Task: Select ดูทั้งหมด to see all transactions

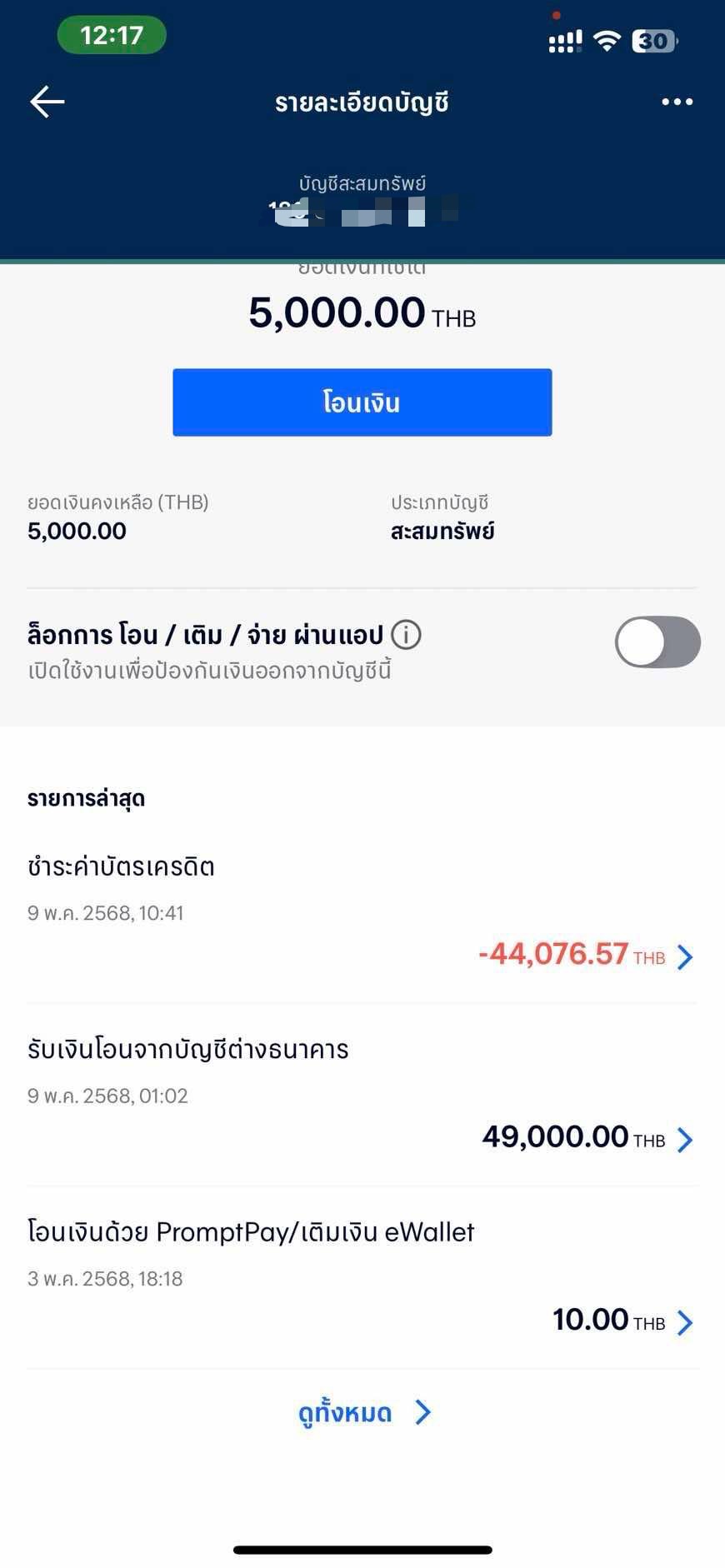Action: click(x=364, y=1412)
